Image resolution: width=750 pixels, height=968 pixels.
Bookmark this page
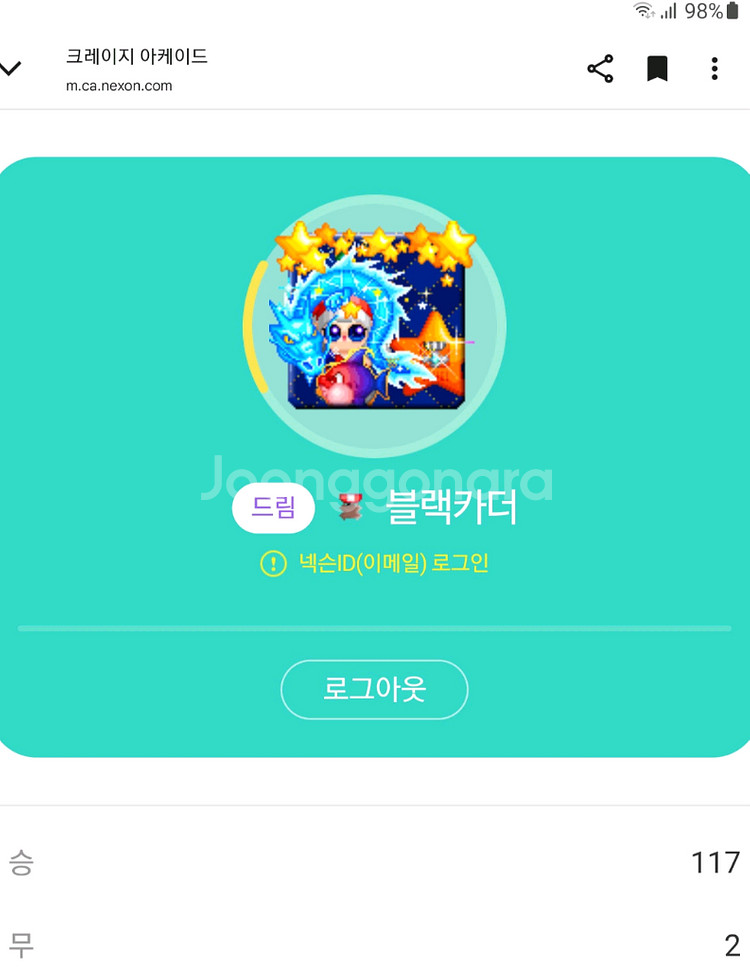657,69
